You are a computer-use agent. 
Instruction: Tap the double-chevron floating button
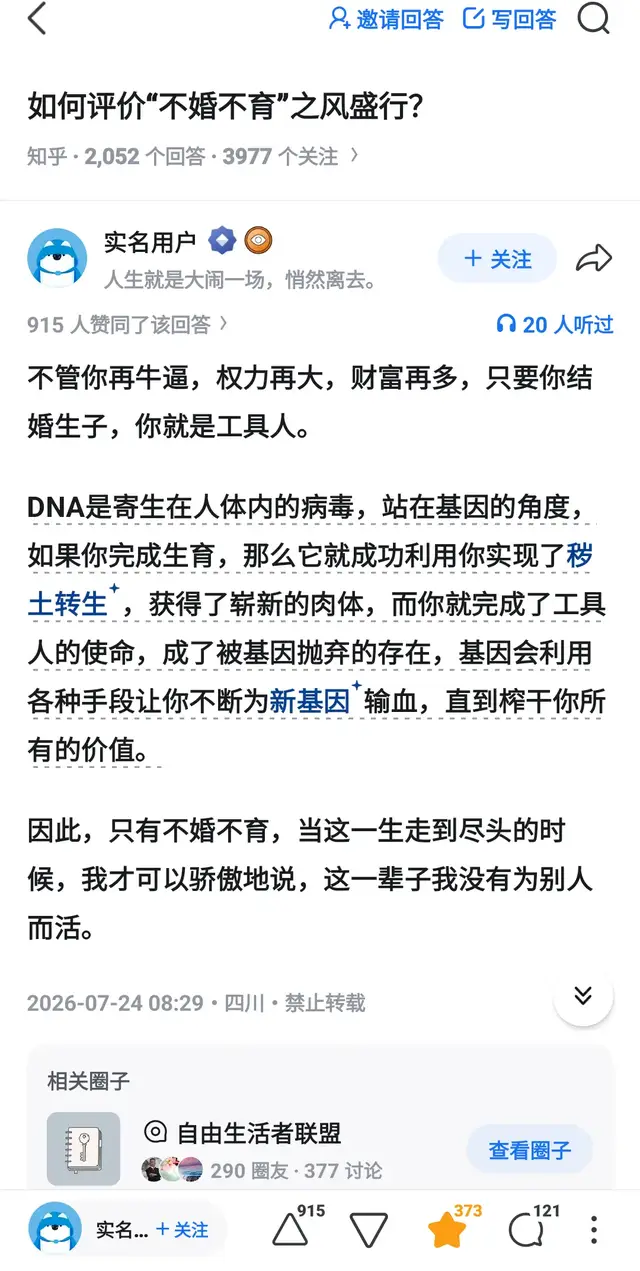[583, 995]
